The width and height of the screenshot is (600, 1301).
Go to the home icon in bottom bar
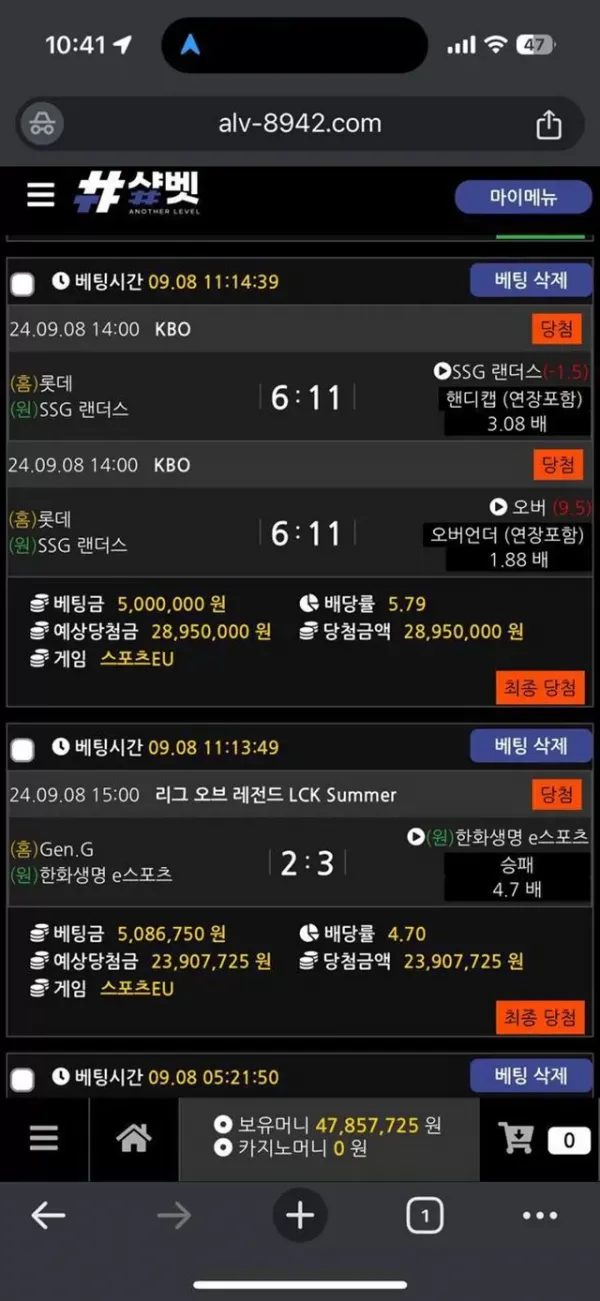[x=134, y=1138]
